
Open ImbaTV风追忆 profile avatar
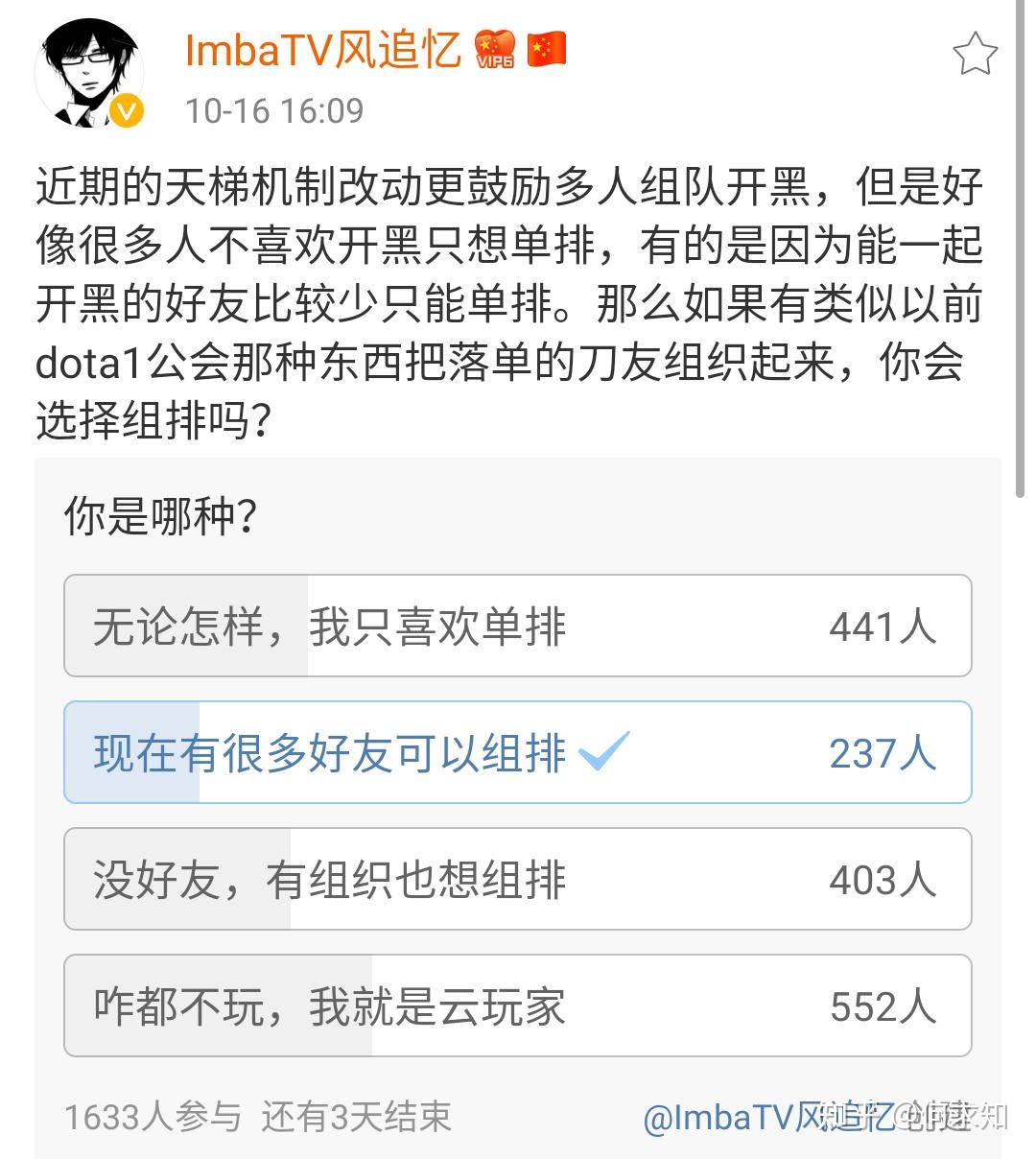click(89, 74)
